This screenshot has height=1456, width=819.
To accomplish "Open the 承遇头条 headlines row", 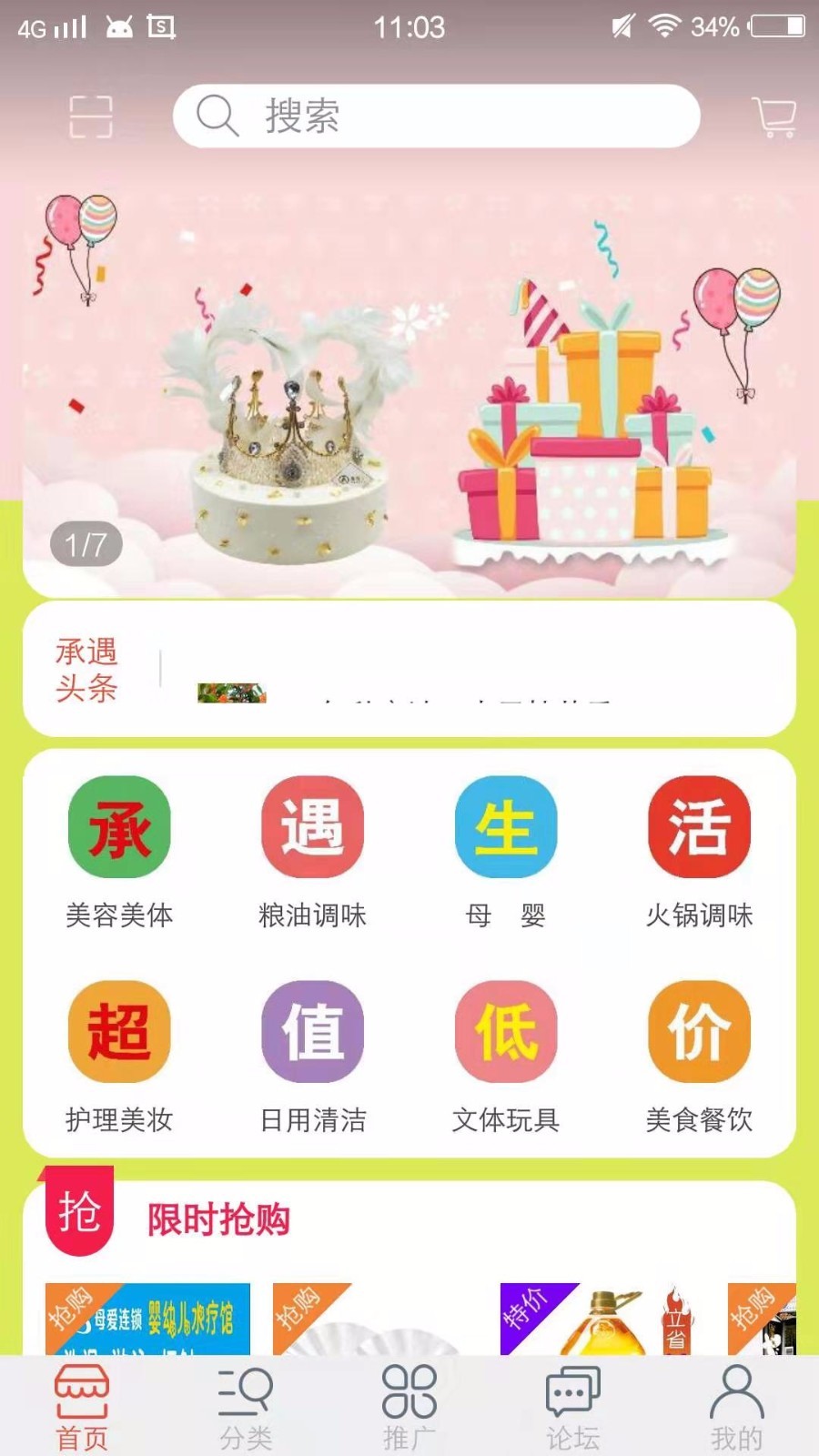I will click(x=409, y=670).
